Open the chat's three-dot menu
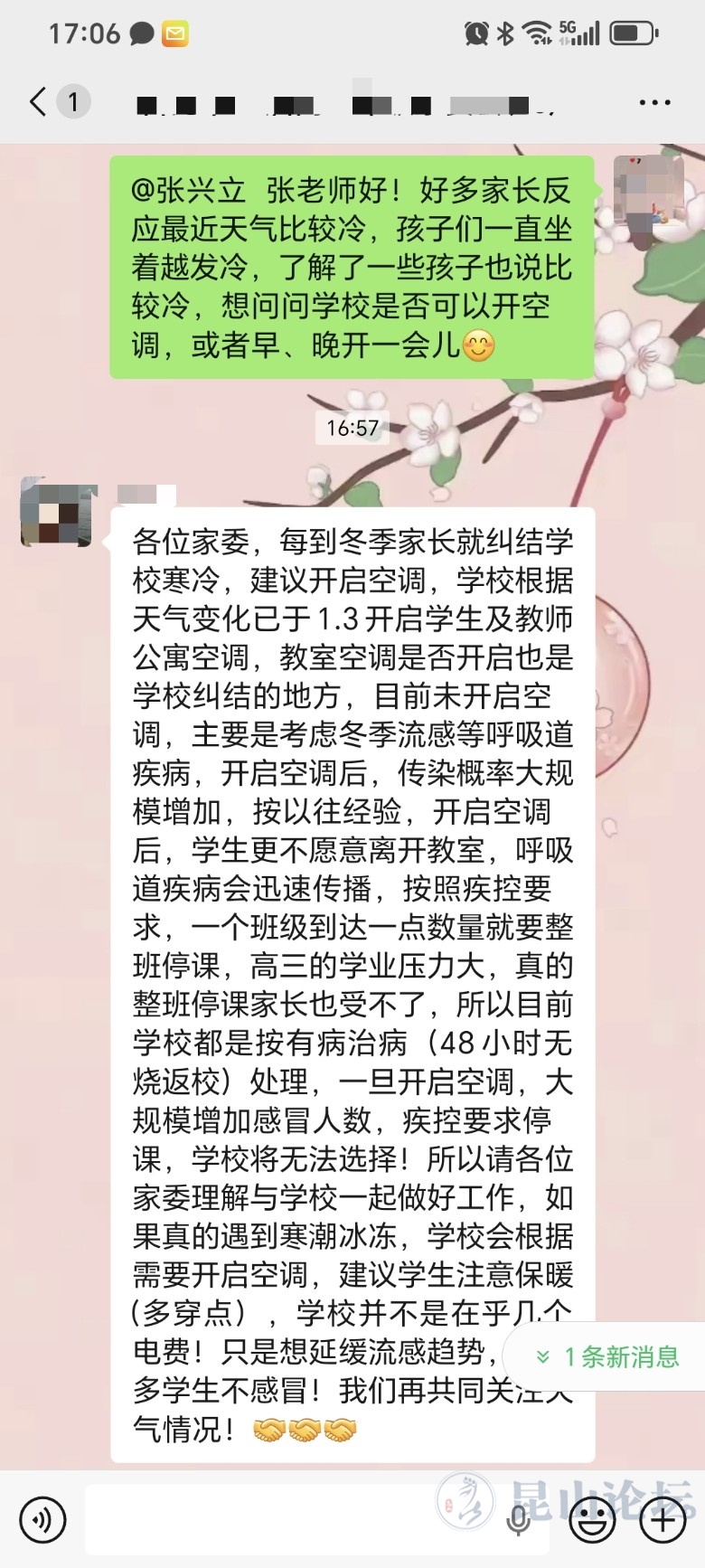 coord(654,103)
